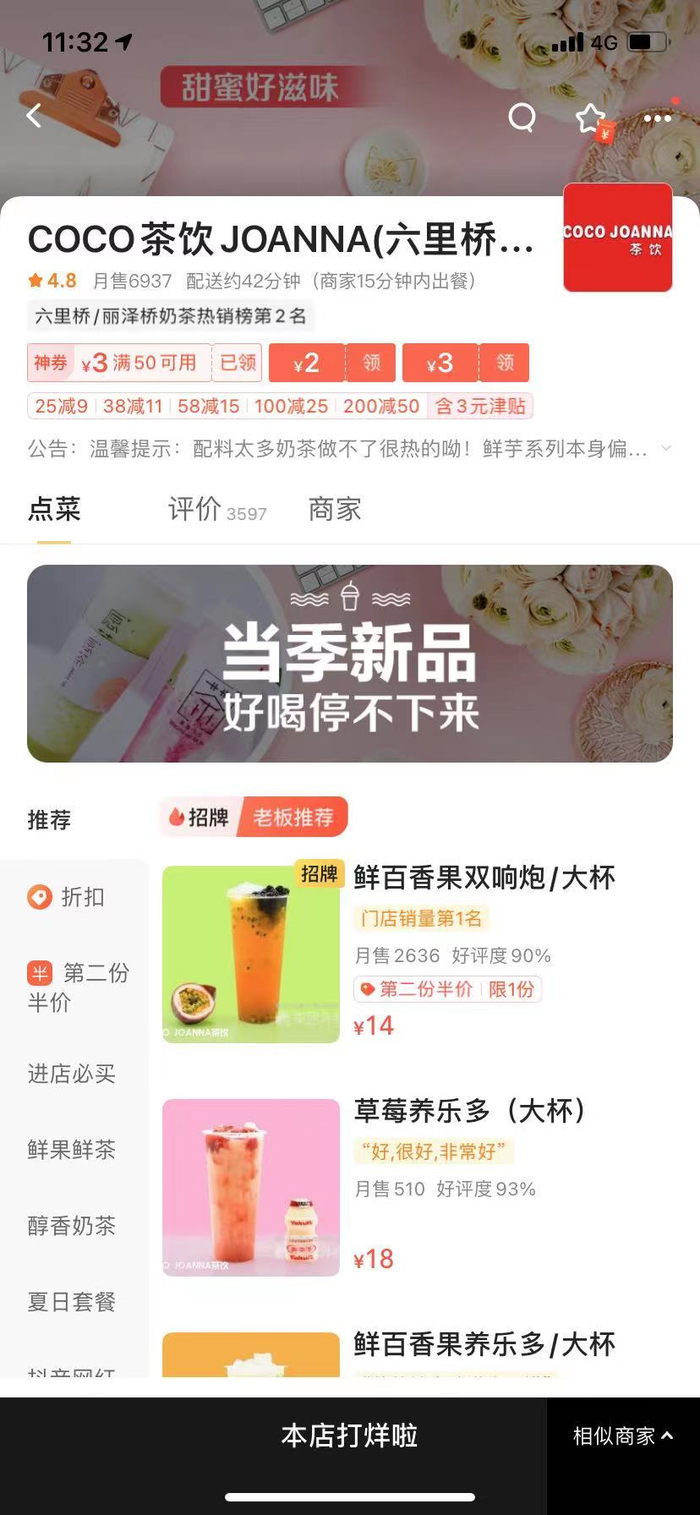Switch to the 商家 merchant tab
This screenshot has width=700, height=1515.
pyautogui.click(x=334, y=510)
